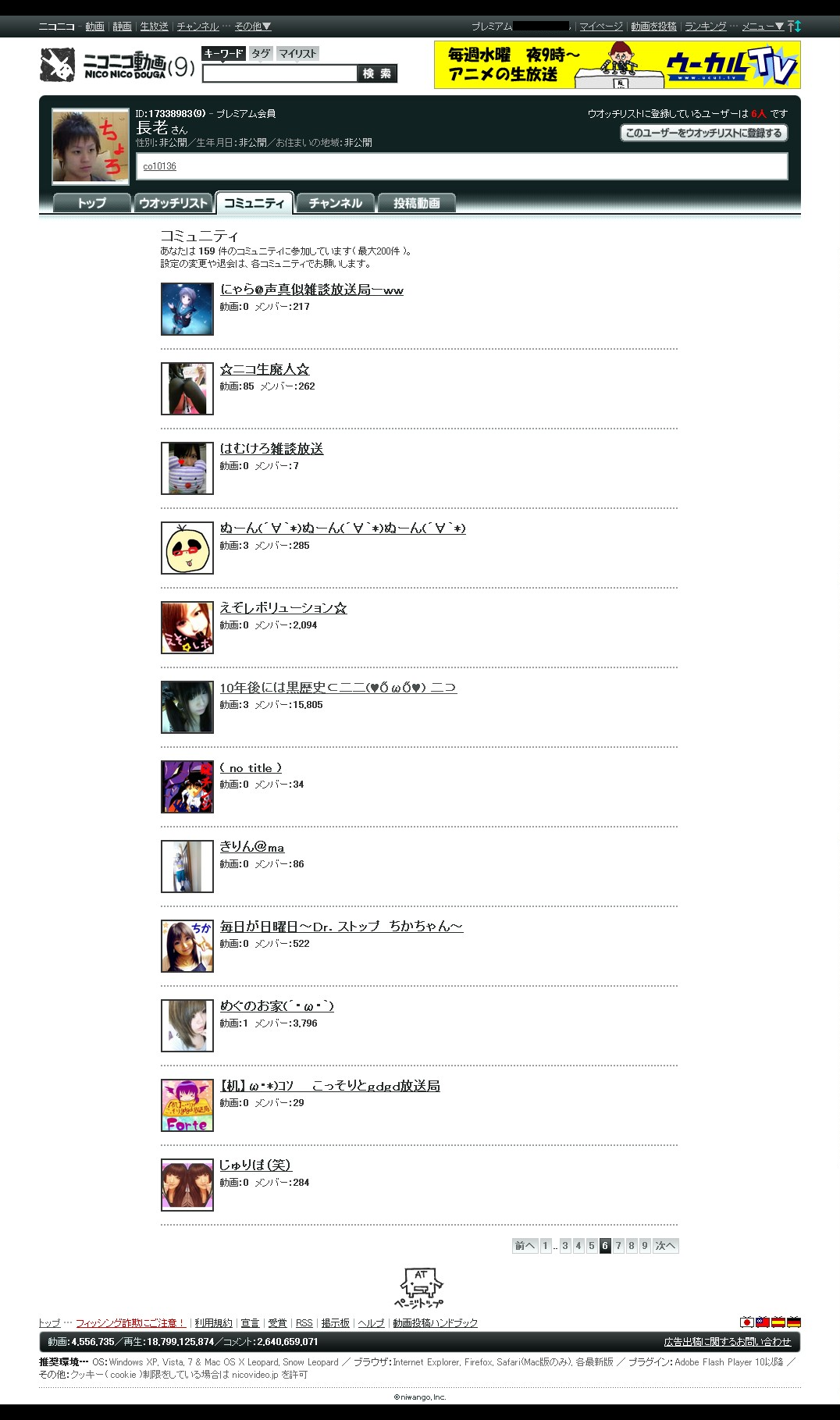This screenshot has width=840, height=1420.
Task: Switch to the 投稿動画 tab
Action: (x=416, y=203)
